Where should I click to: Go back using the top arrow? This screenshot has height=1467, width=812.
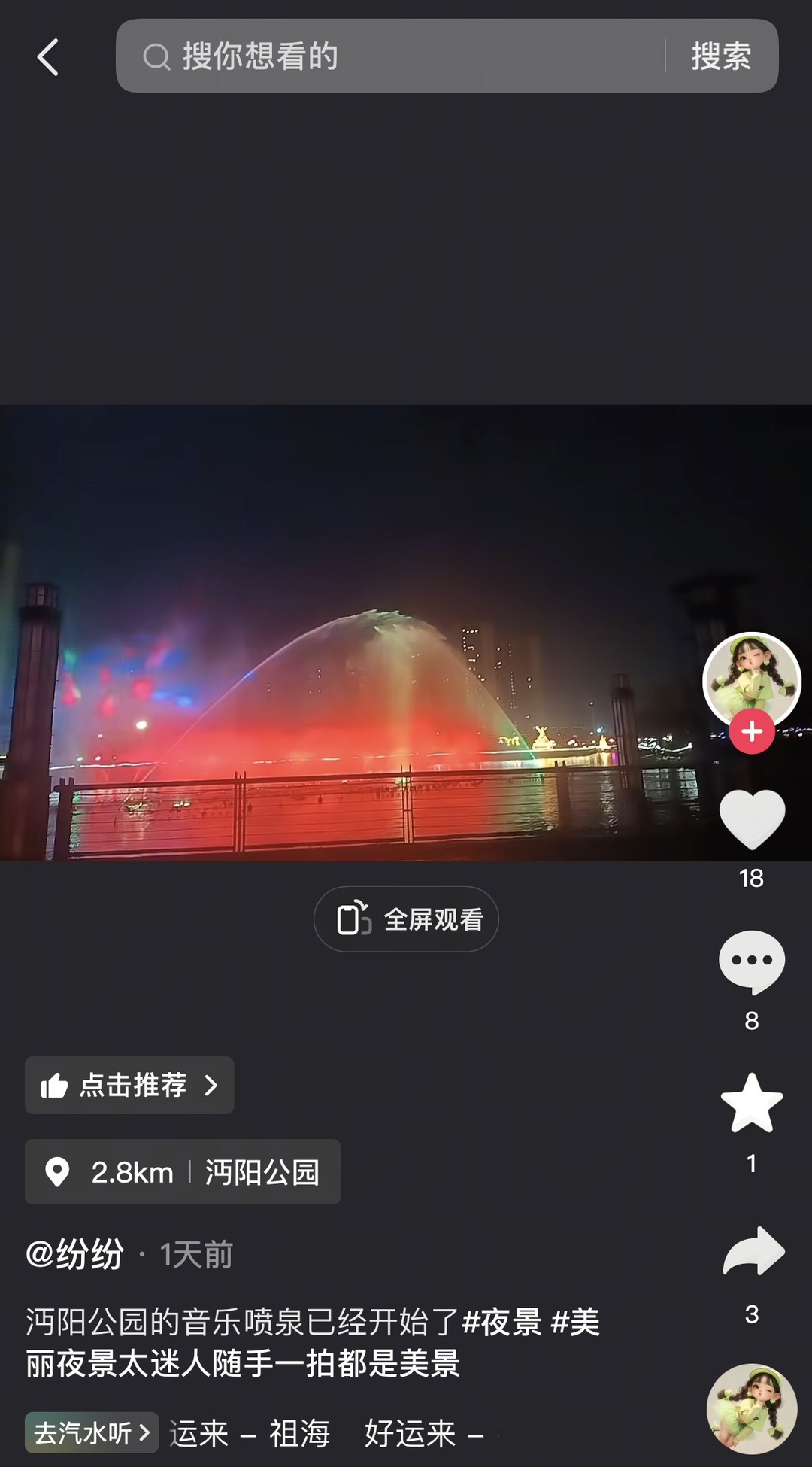(48, 57)
